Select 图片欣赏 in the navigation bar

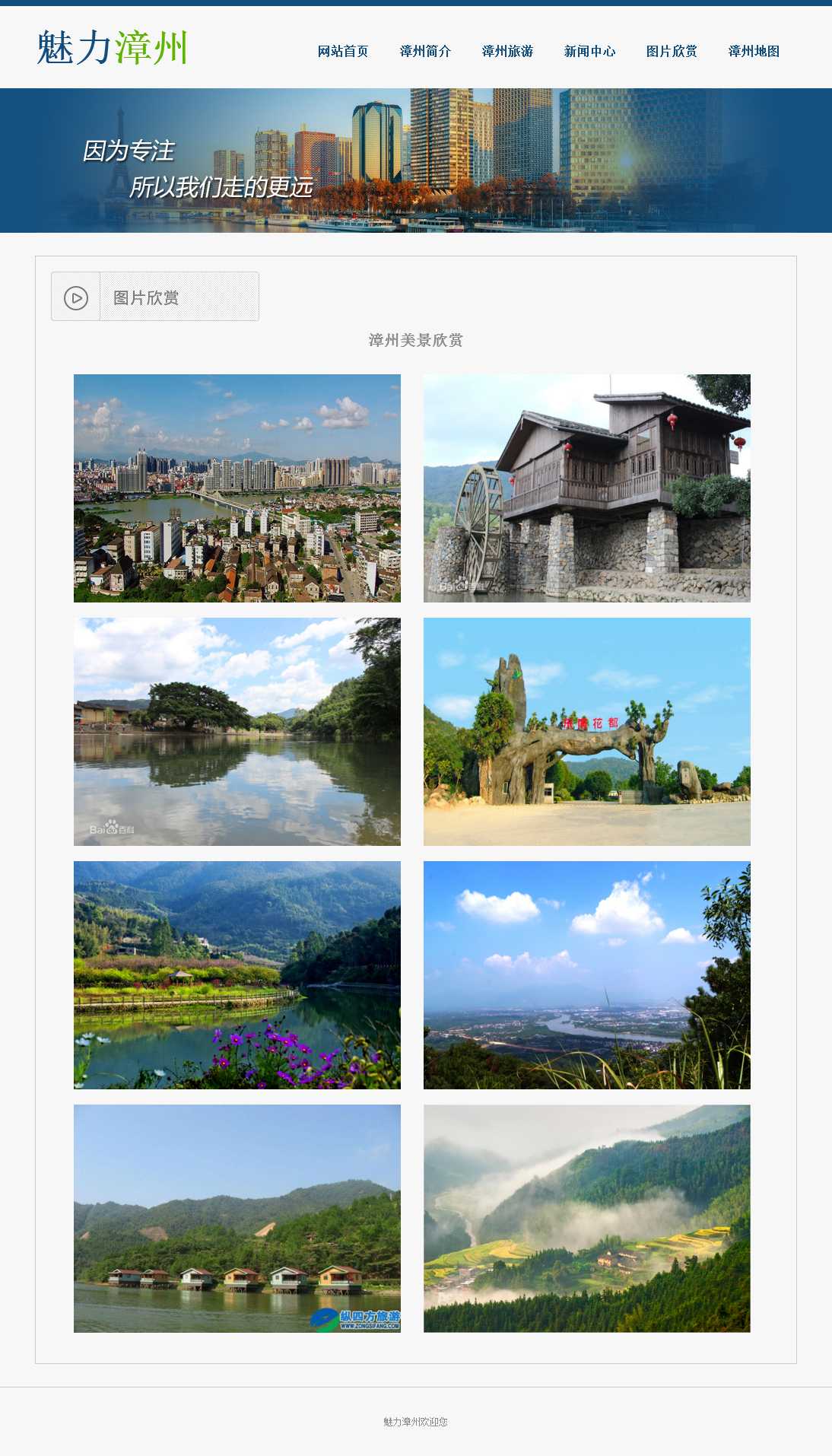click(x=672, y=51)
